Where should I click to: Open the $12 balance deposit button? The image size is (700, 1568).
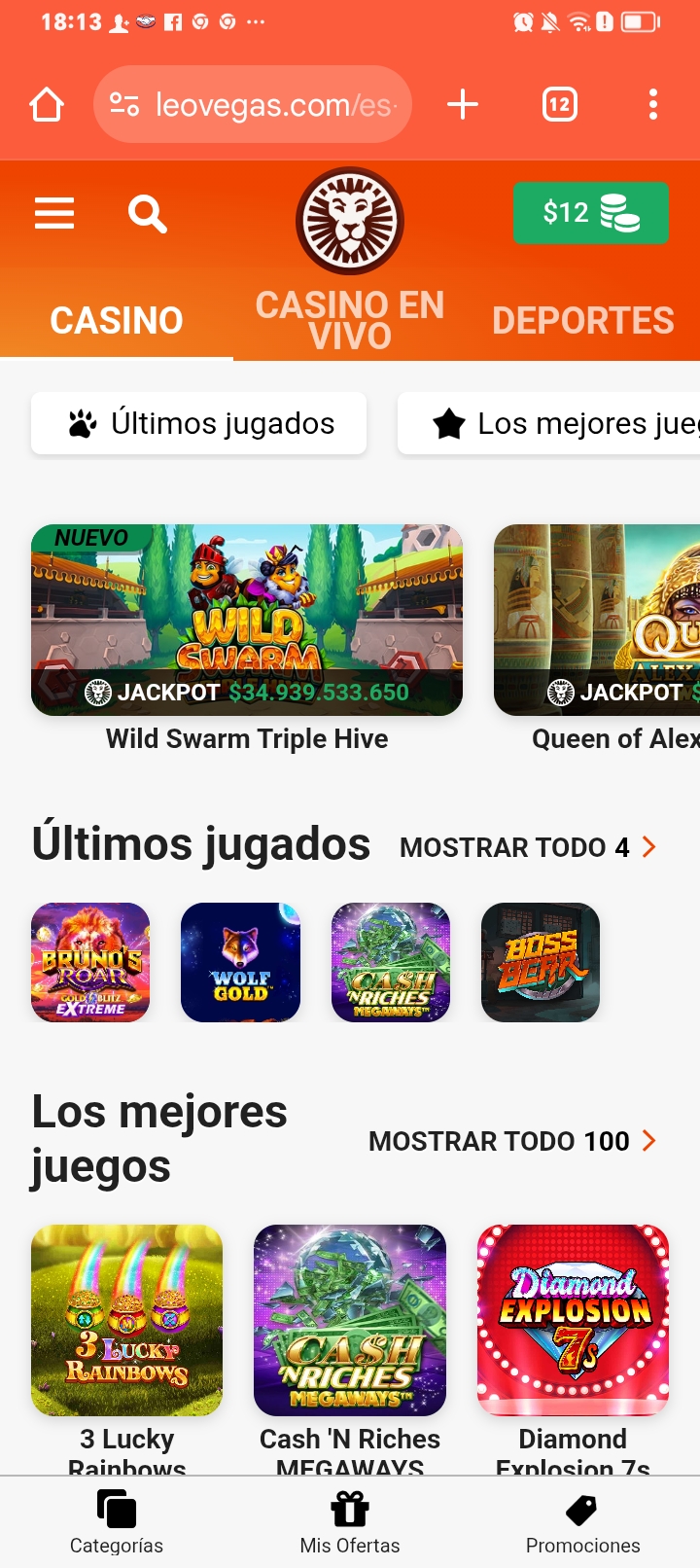point(590,212)
